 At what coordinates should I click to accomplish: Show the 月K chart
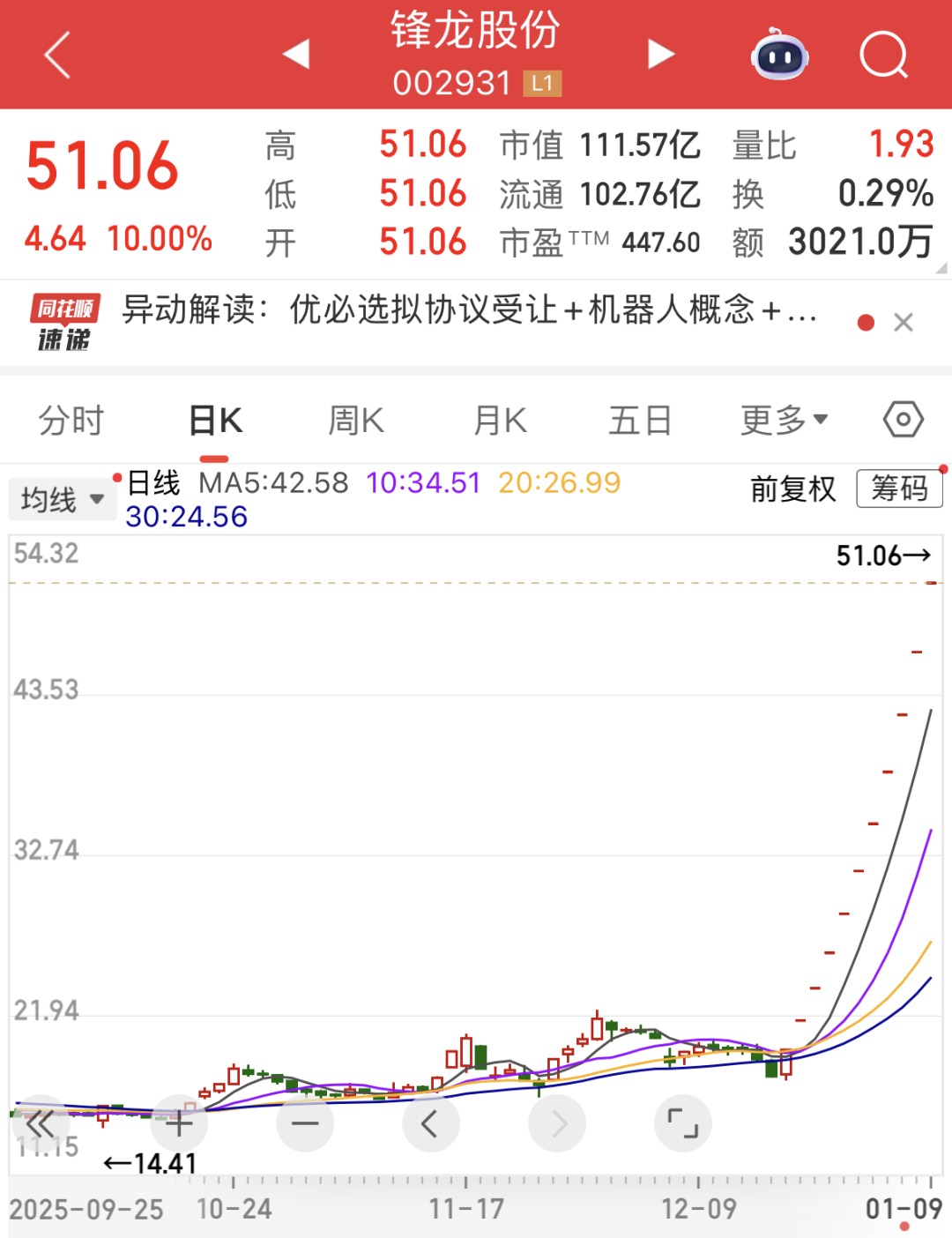500,421
